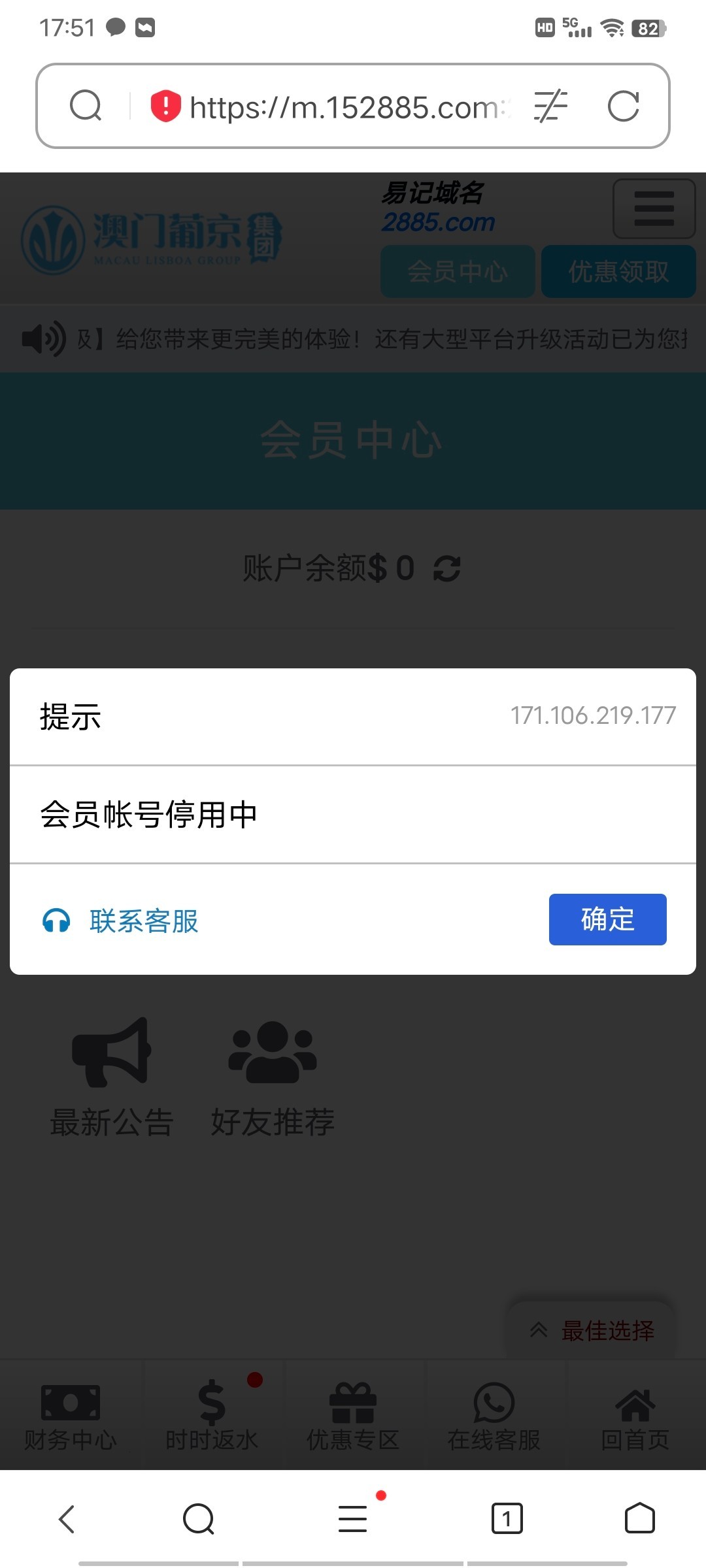Go to browser home page button
This screenshot has height=1568, width=706.
point(639,1518)
